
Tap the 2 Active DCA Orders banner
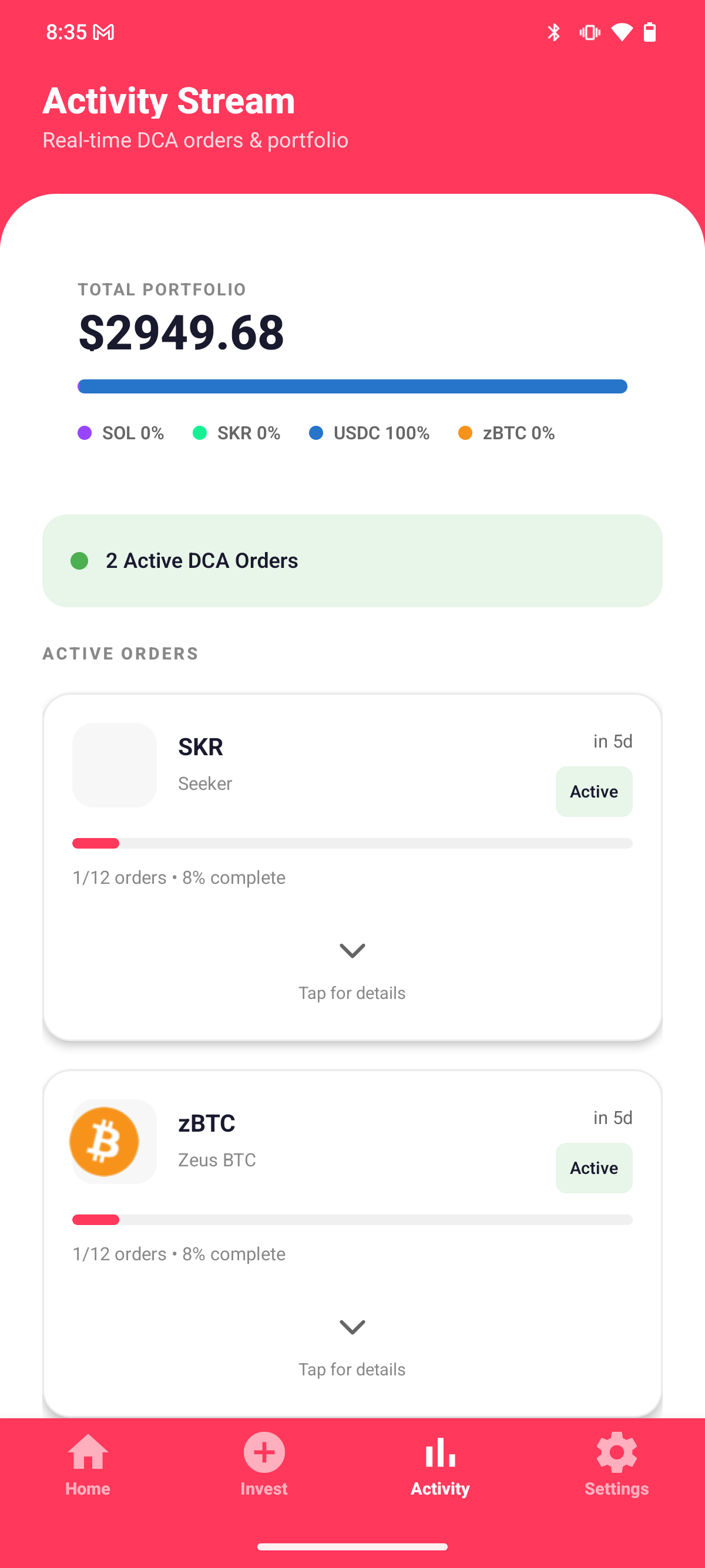pos(352,561)
